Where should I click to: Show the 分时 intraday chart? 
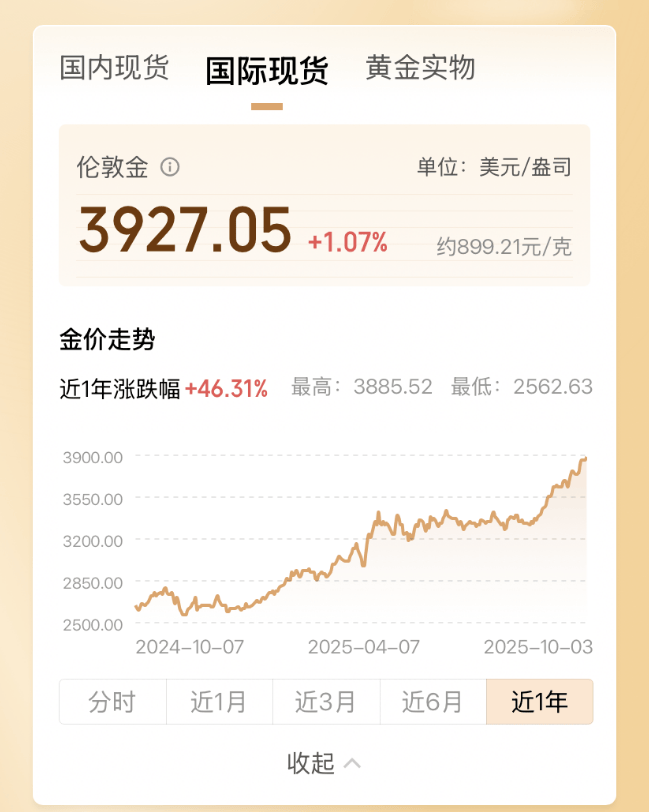[x=112, y=702]
